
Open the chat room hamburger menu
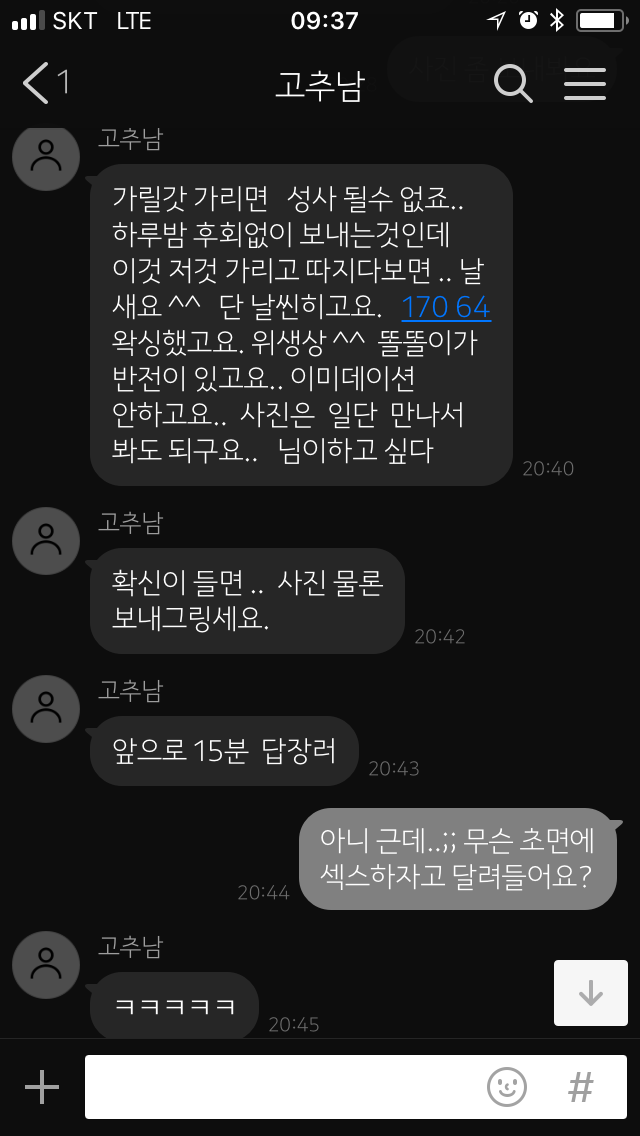pos(585,83)
